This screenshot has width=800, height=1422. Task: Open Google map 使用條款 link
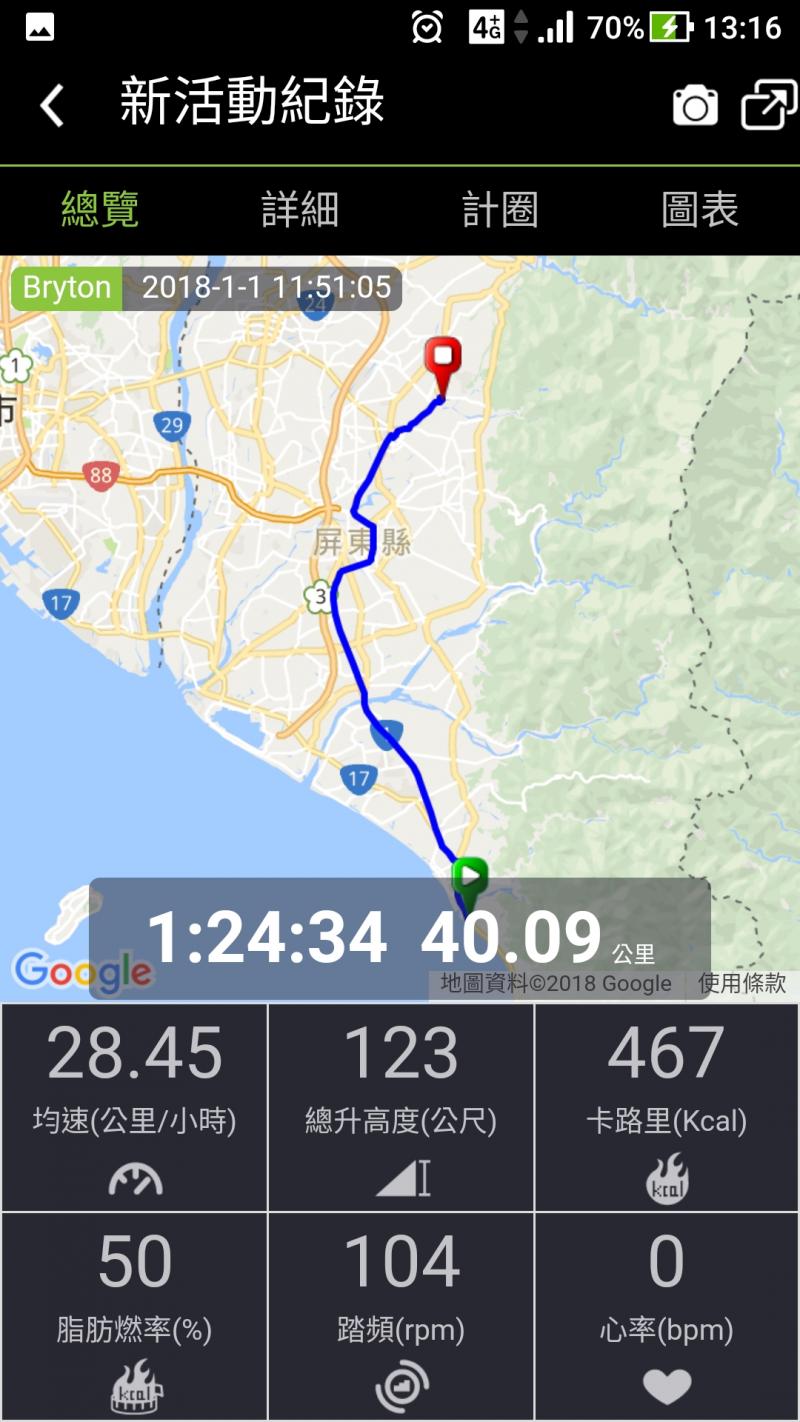click(741, 983)
